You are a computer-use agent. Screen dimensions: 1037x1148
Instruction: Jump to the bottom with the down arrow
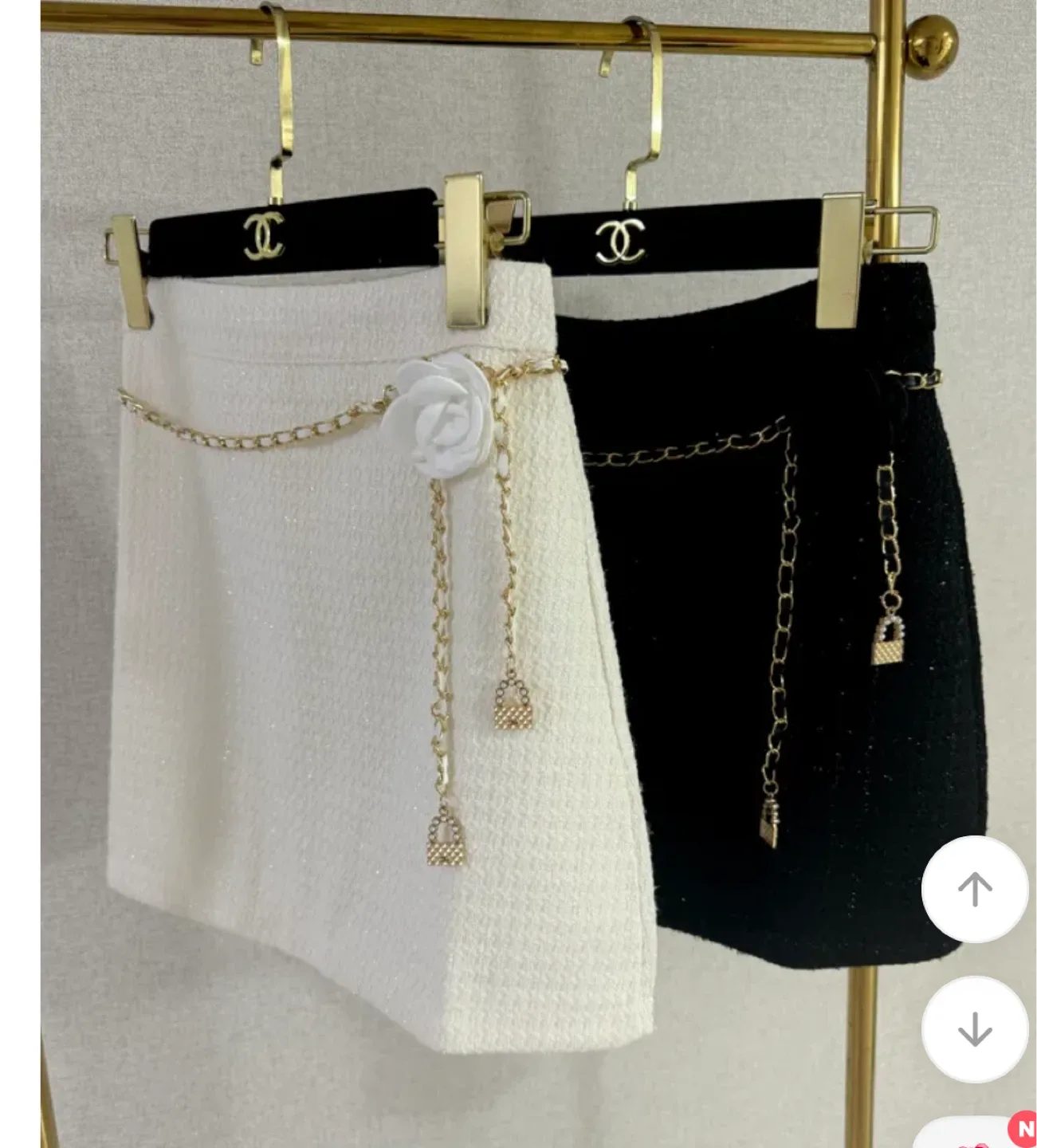coord(974,1029)
